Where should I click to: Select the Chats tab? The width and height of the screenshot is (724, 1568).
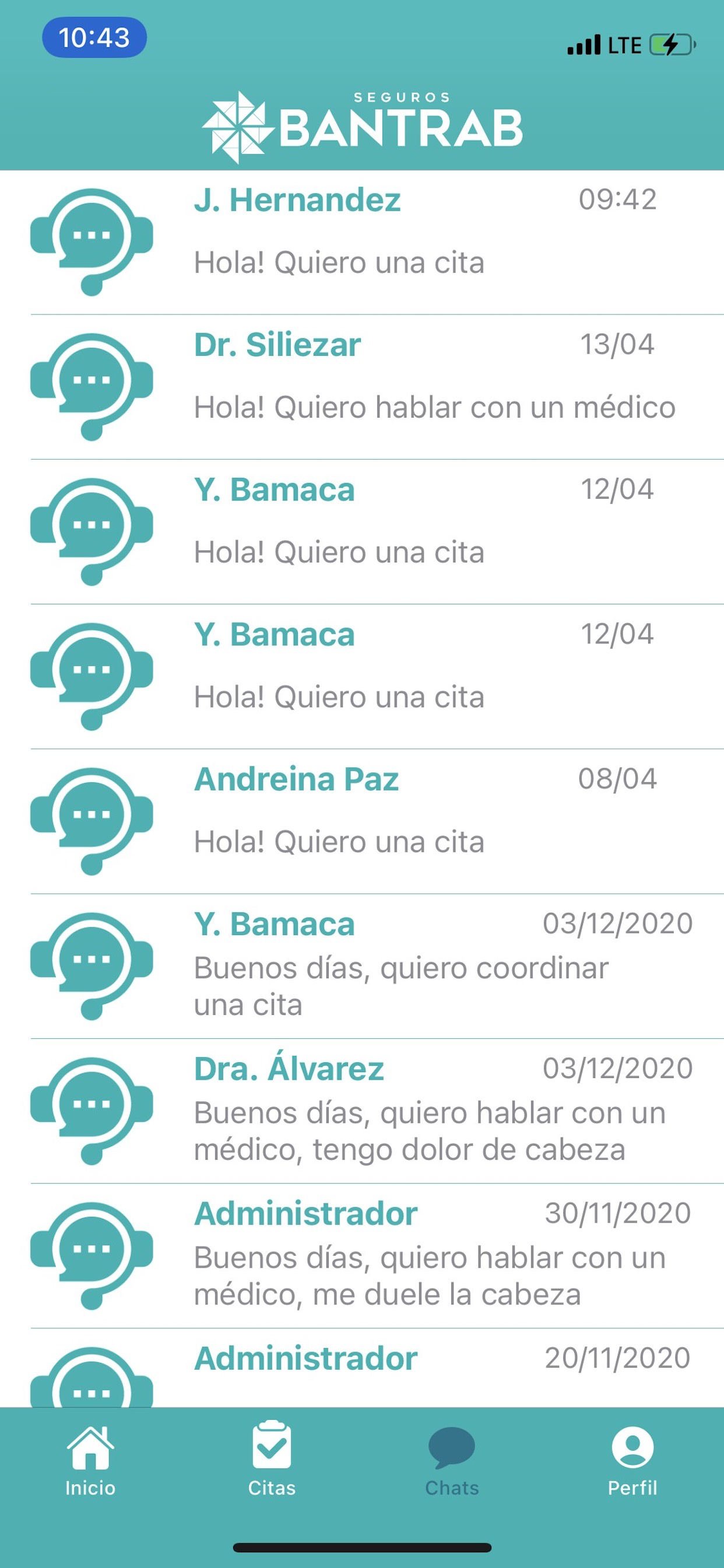point(452,1461)
